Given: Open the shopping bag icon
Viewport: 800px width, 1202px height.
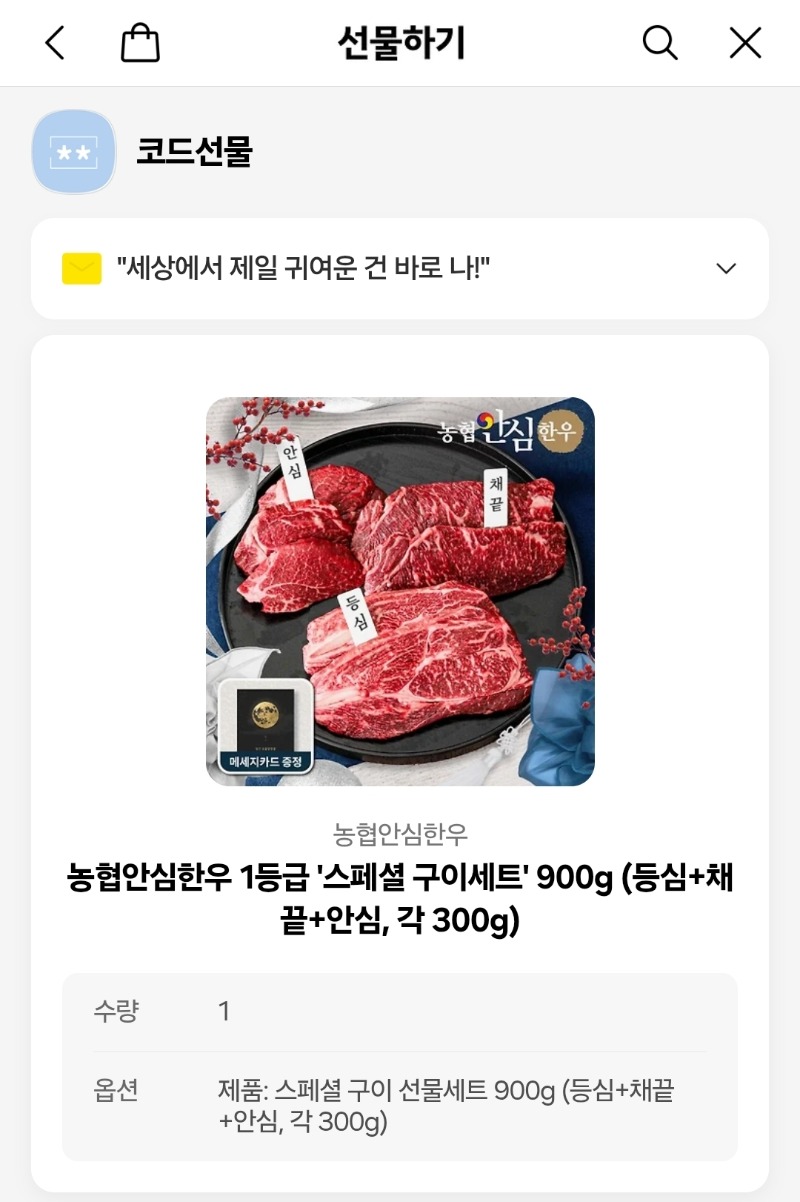Looking at the screenshot, I should [x=140, y=43].
